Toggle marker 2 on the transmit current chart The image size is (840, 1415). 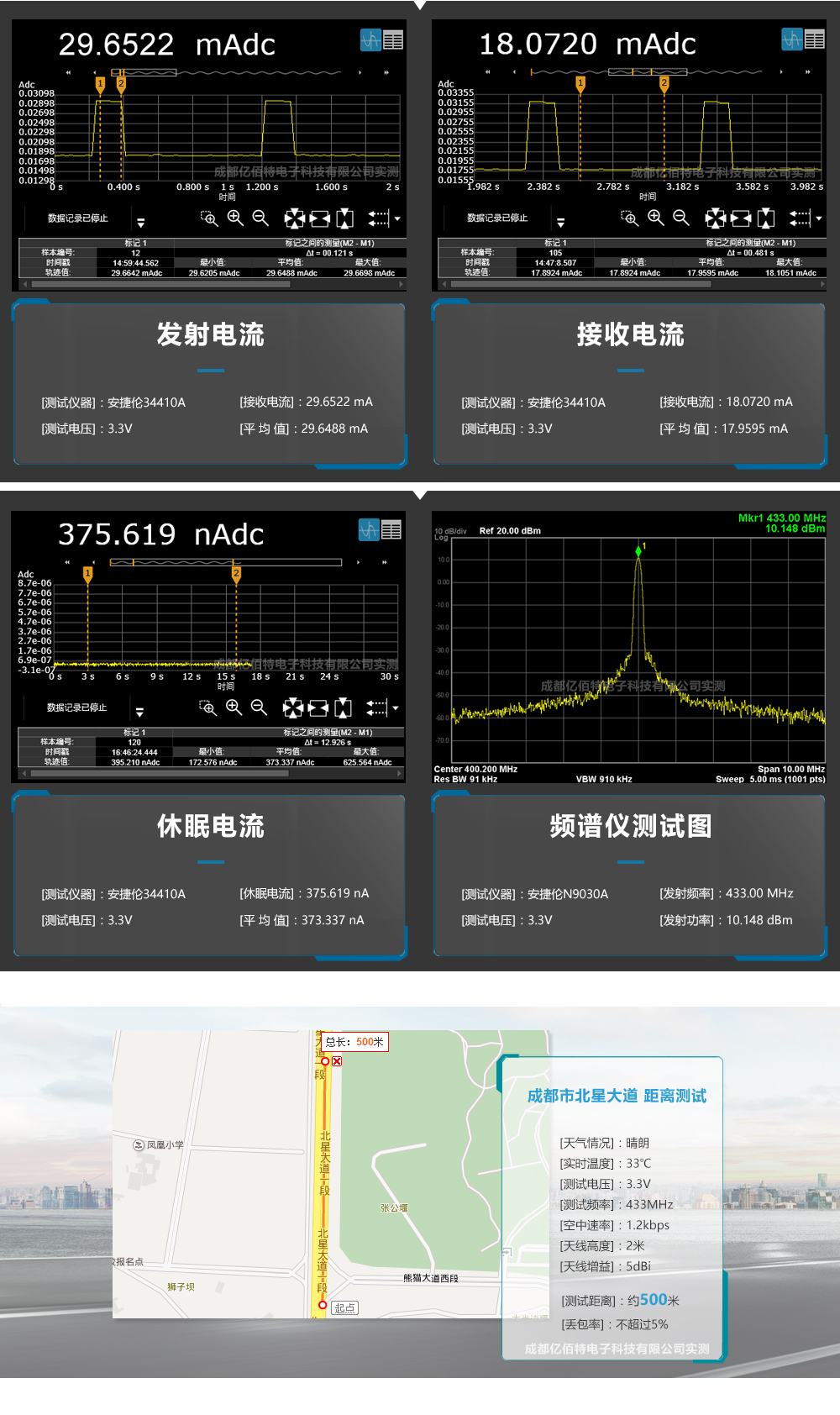tap(122, 83)
